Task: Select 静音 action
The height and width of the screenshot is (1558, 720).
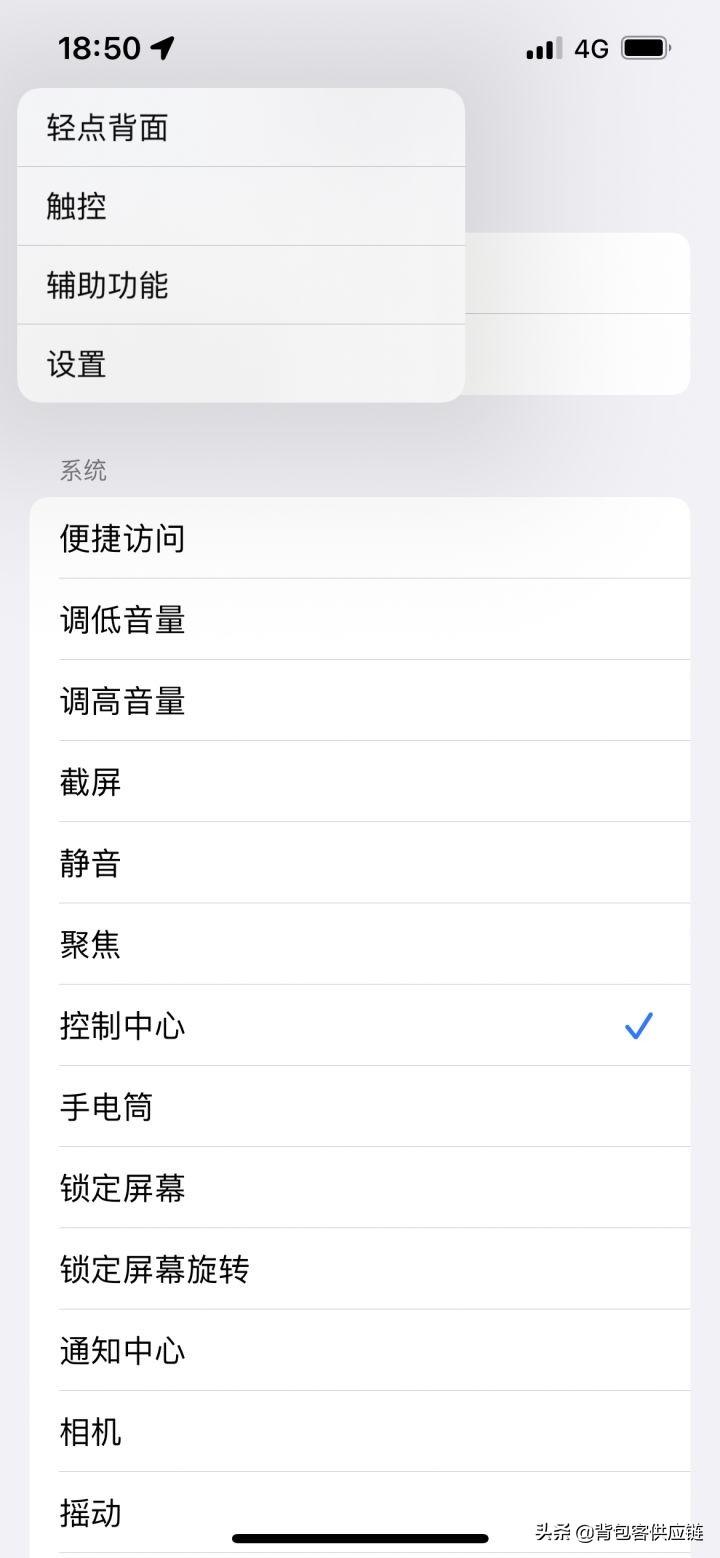Action: [x=360, y=863]
